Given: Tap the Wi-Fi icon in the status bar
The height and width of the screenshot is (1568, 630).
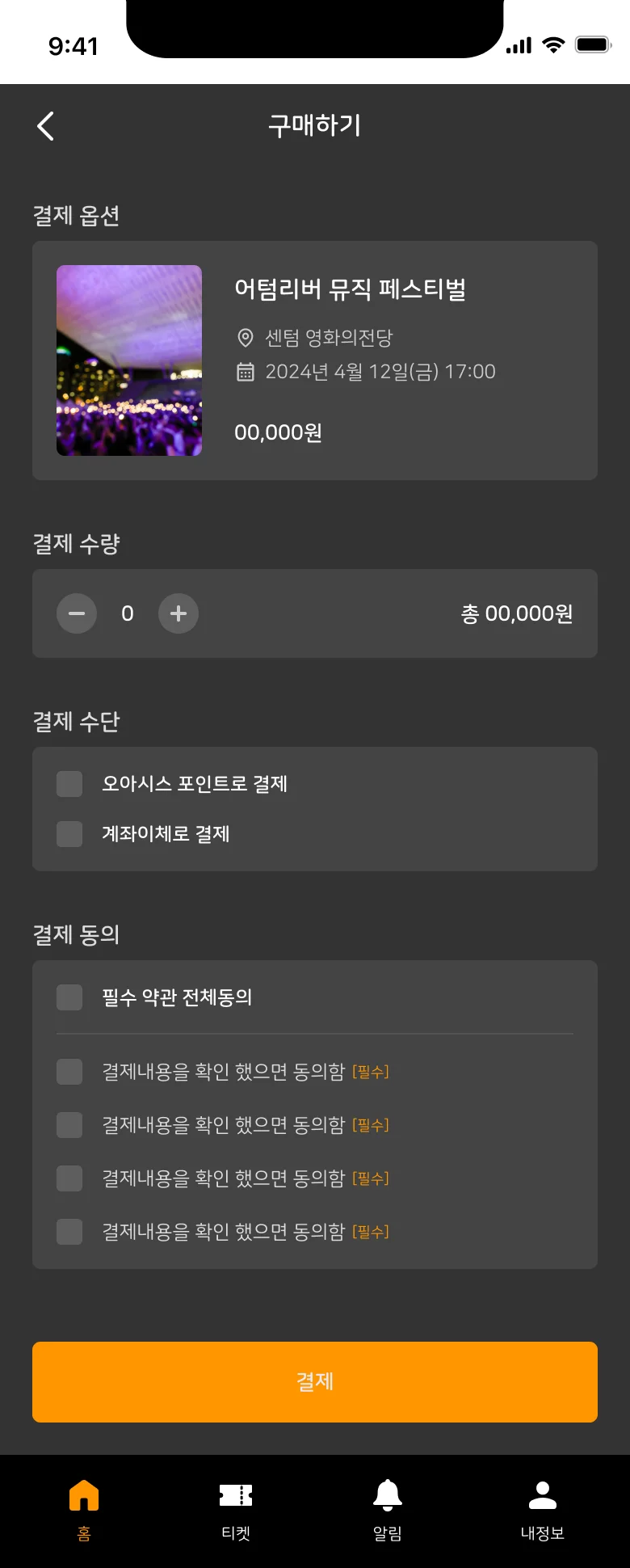Looking at the screenshot, I should coord(552,44).
